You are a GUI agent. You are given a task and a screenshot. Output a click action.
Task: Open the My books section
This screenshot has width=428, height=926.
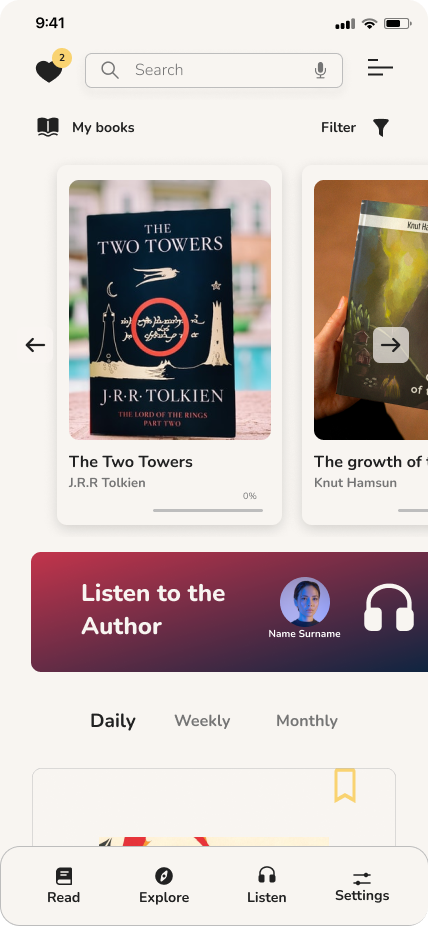click(86, 128)
